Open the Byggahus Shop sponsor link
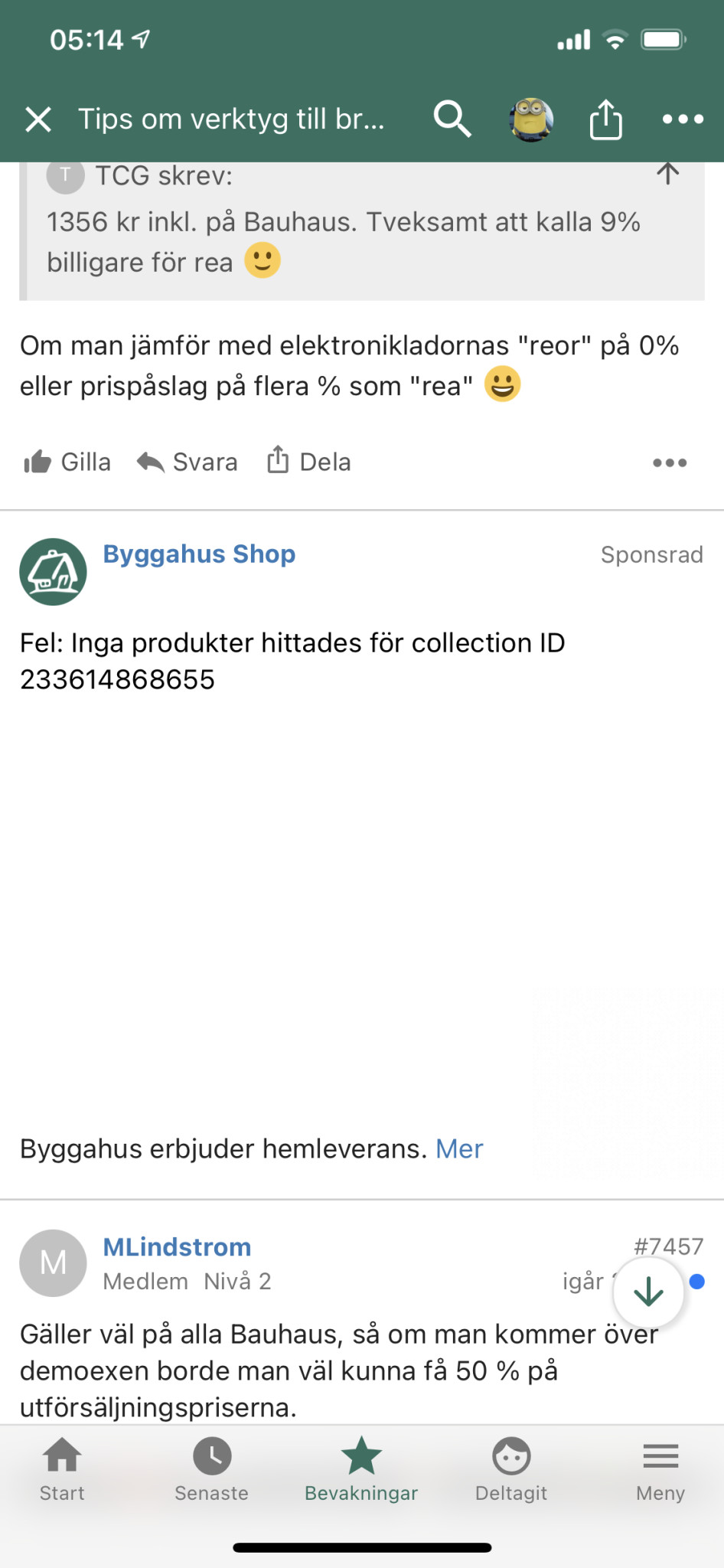Screen dimensions: 724x1568 [x=199, y=554]
